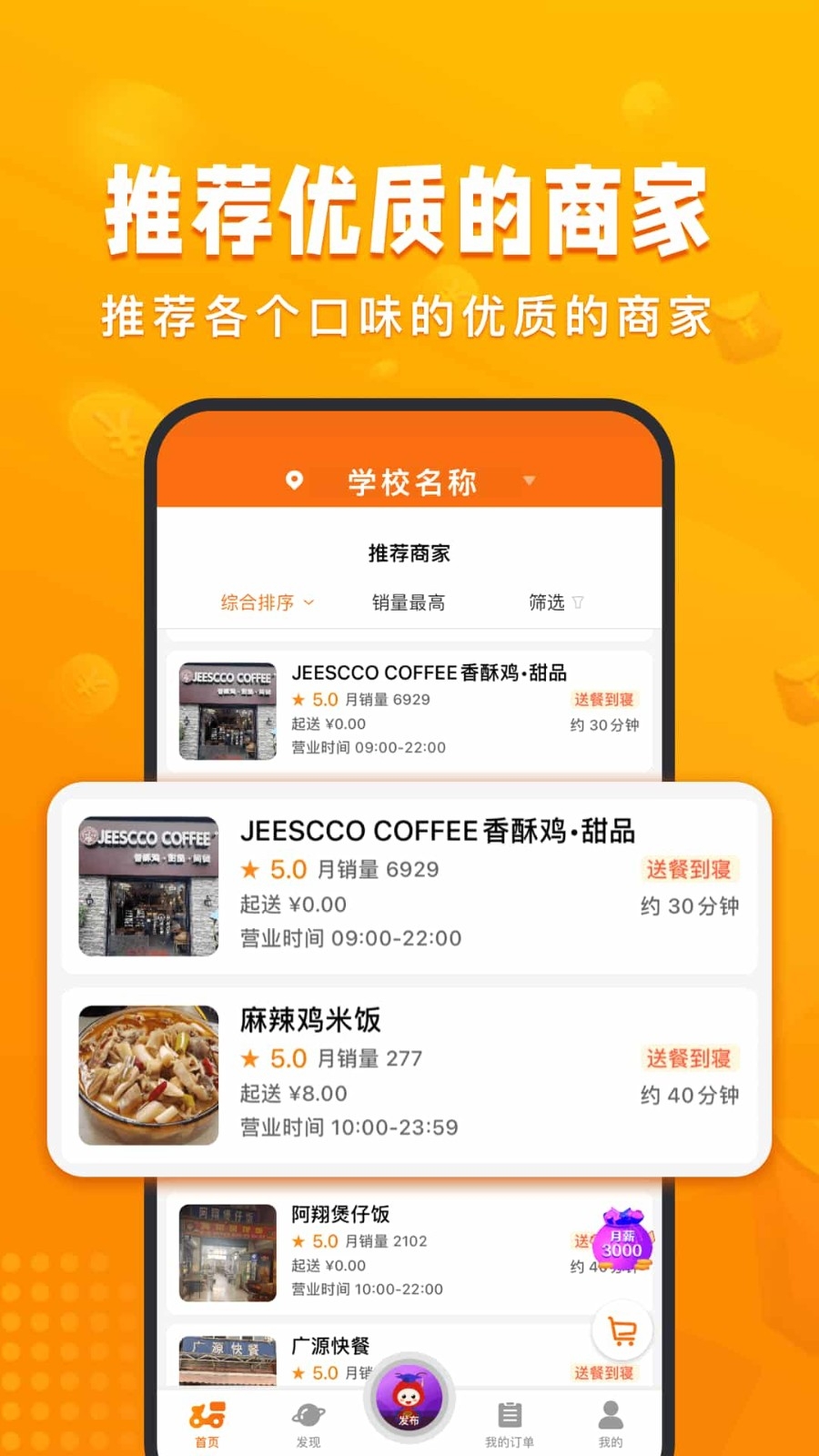Viewport: 819px width, 1456px height.
Task: Open the 筛选 filter options
Action: 555,602
